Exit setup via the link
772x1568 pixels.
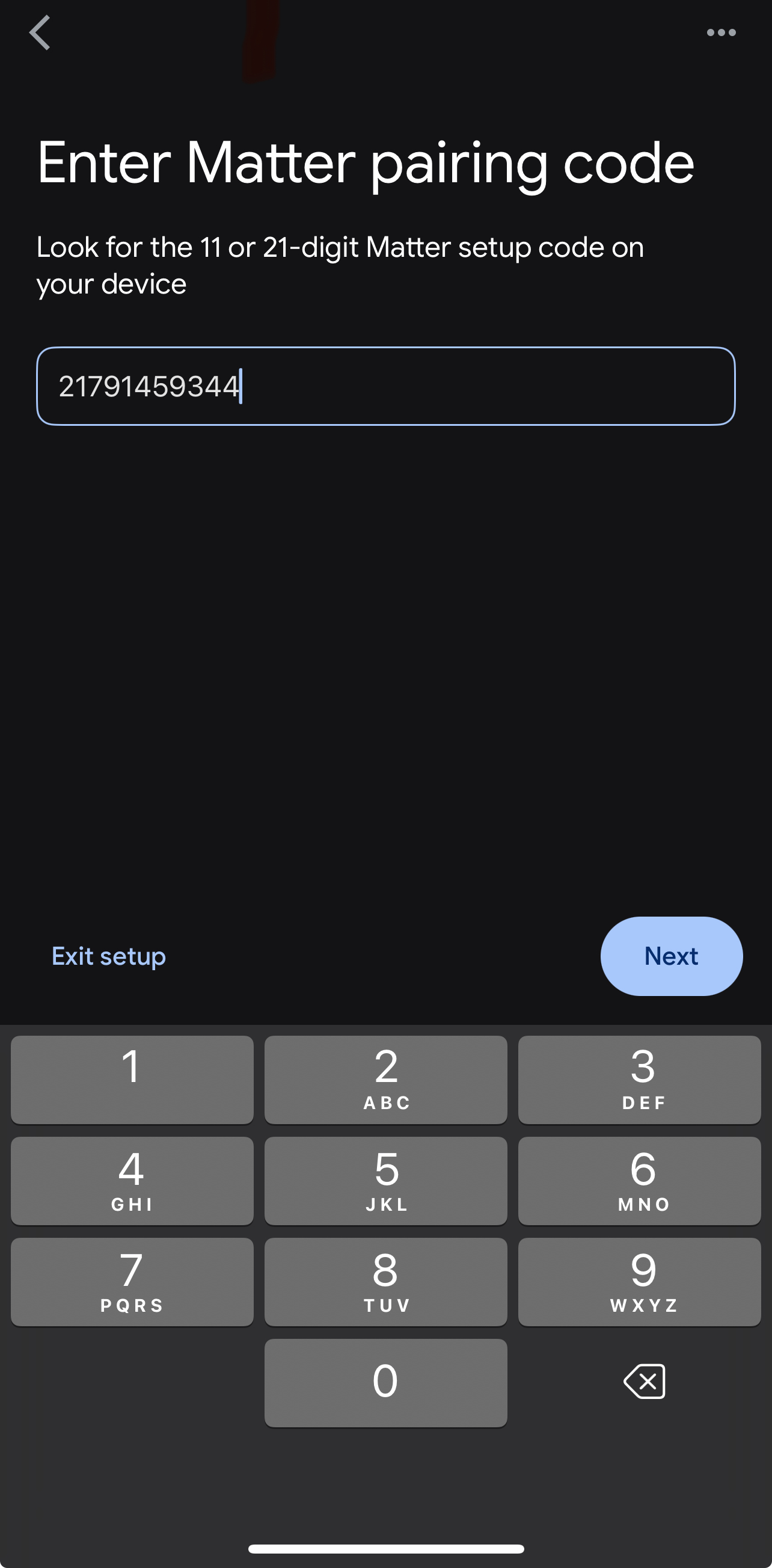[x=109, y=956]
